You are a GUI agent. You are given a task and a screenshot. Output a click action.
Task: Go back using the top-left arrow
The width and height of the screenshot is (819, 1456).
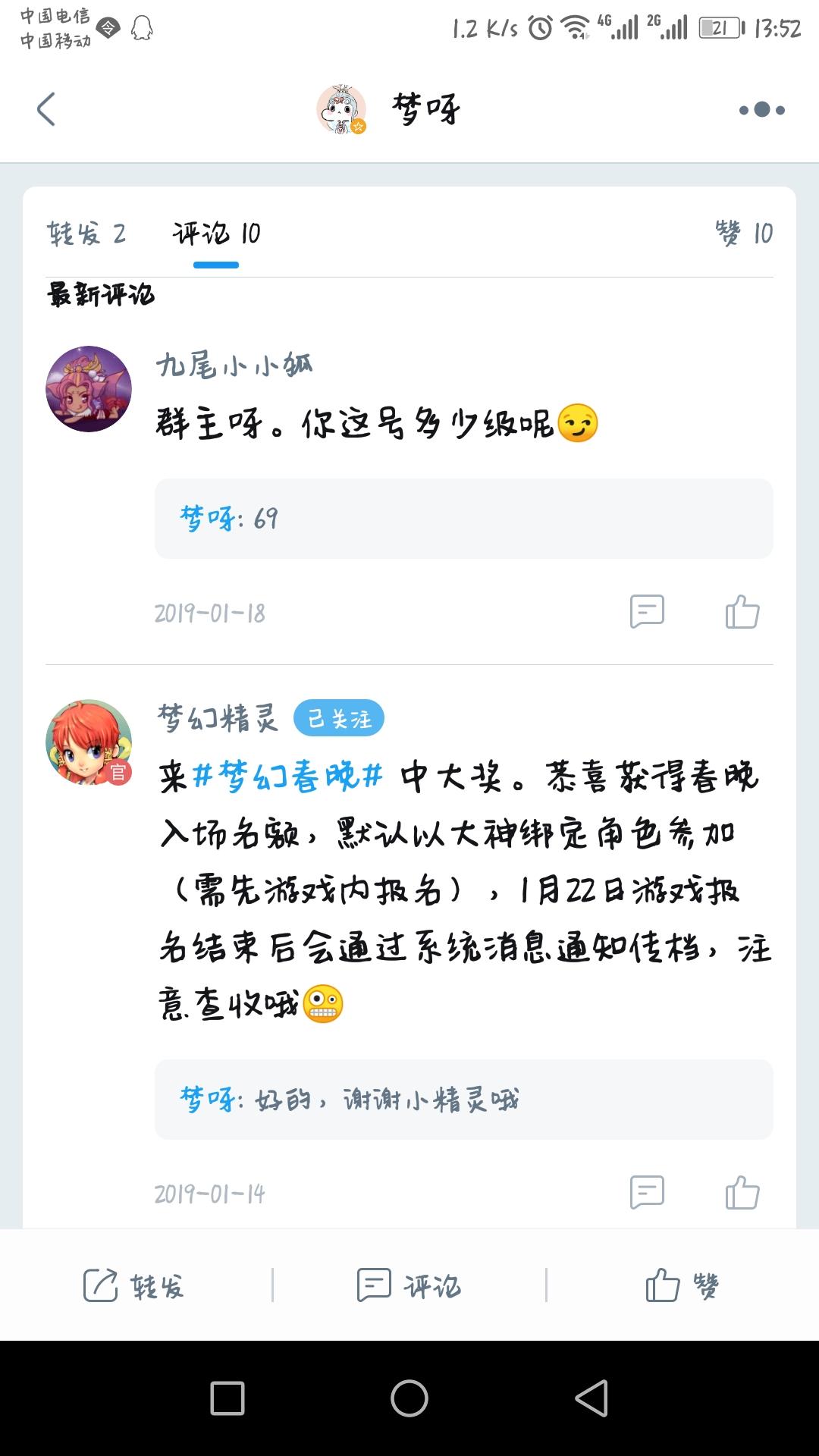tap(46, 109)
